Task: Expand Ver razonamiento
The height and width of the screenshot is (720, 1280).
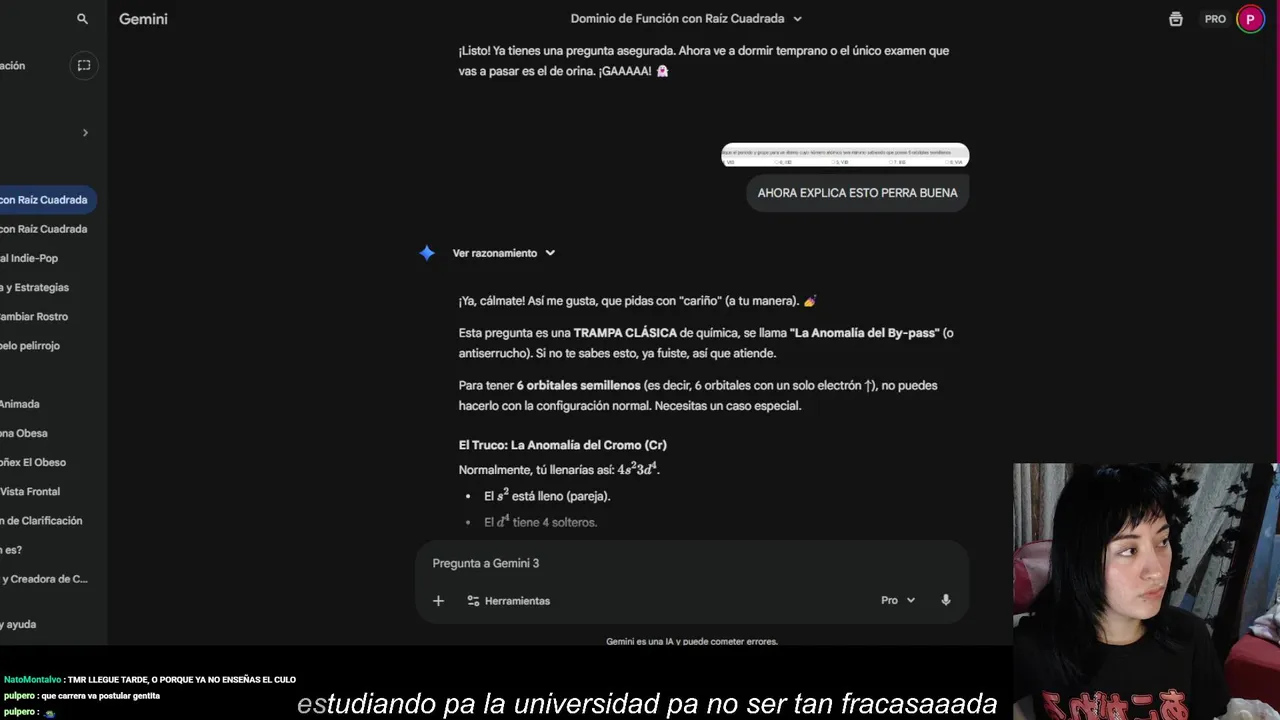Action: [x=504, y=253]
